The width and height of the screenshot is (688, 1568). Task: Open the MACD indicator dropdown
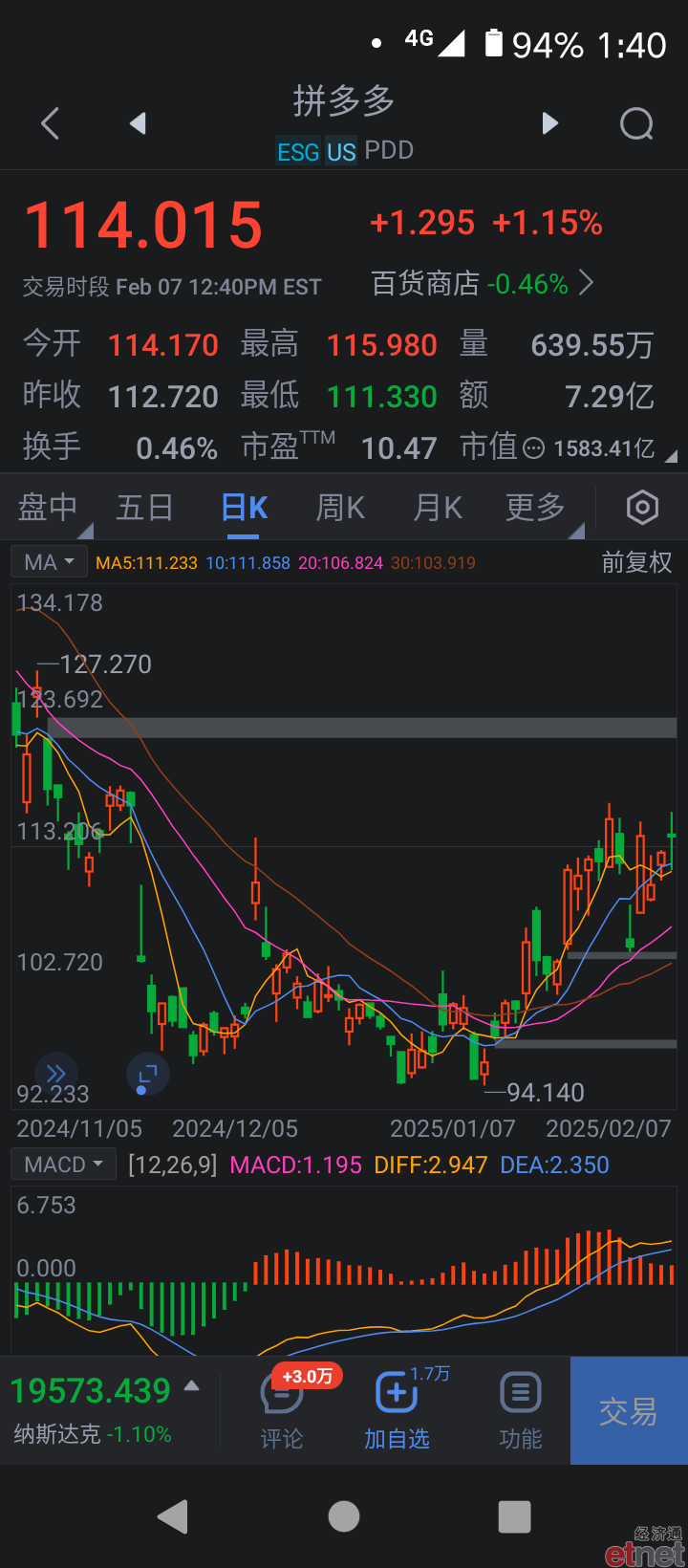[63, 1165]
